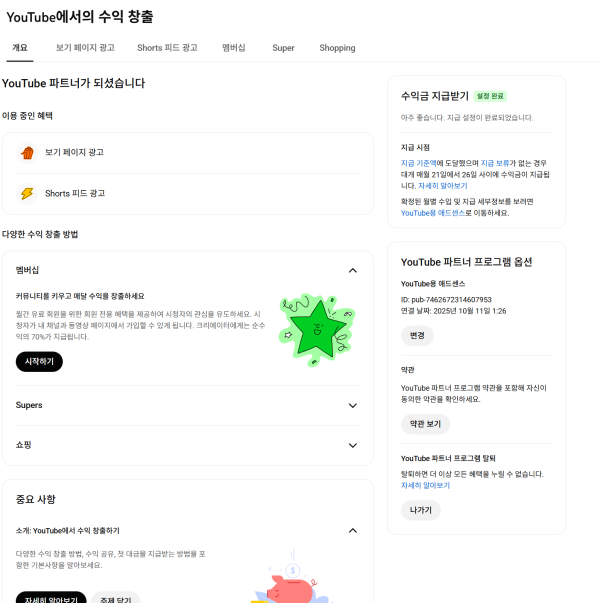Tap 시작하기 to start memberships

[39, 361]
